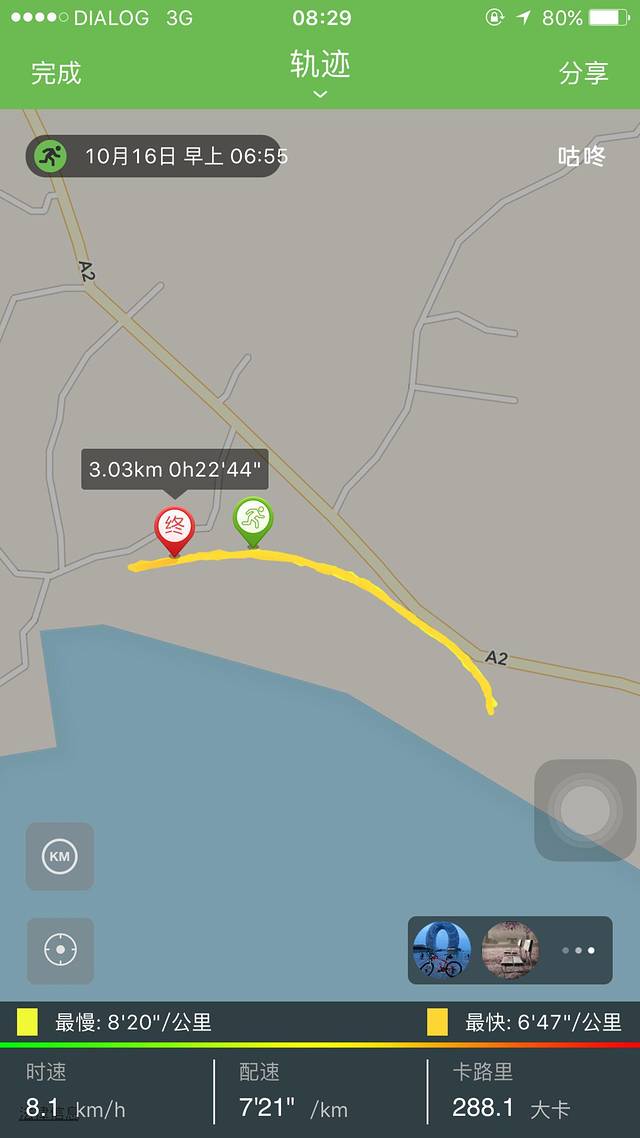Open the bicycle photo thumbnail
Screen dimensions: 640x1138
coord(441,950)
